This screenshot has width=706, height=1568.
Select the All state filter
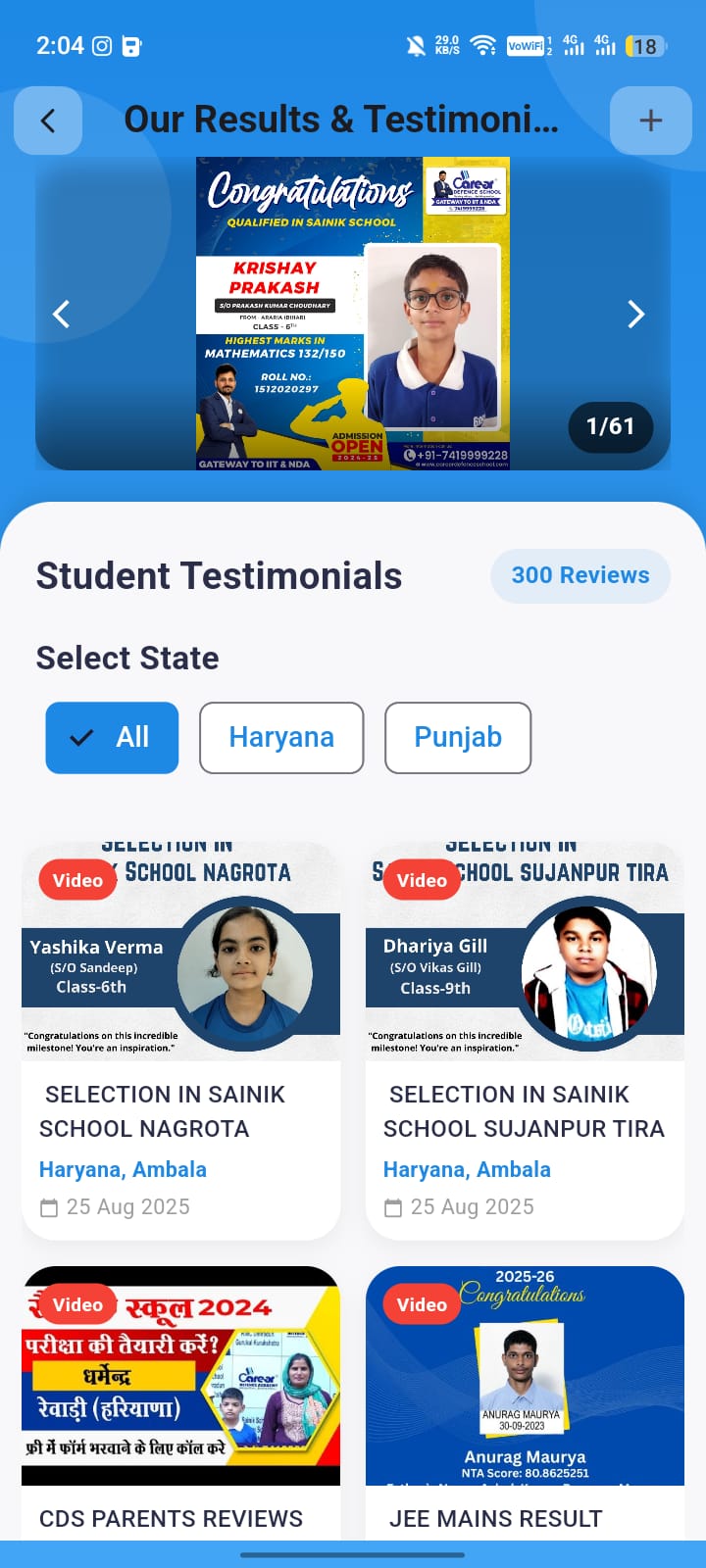click(x=112, y=737)
